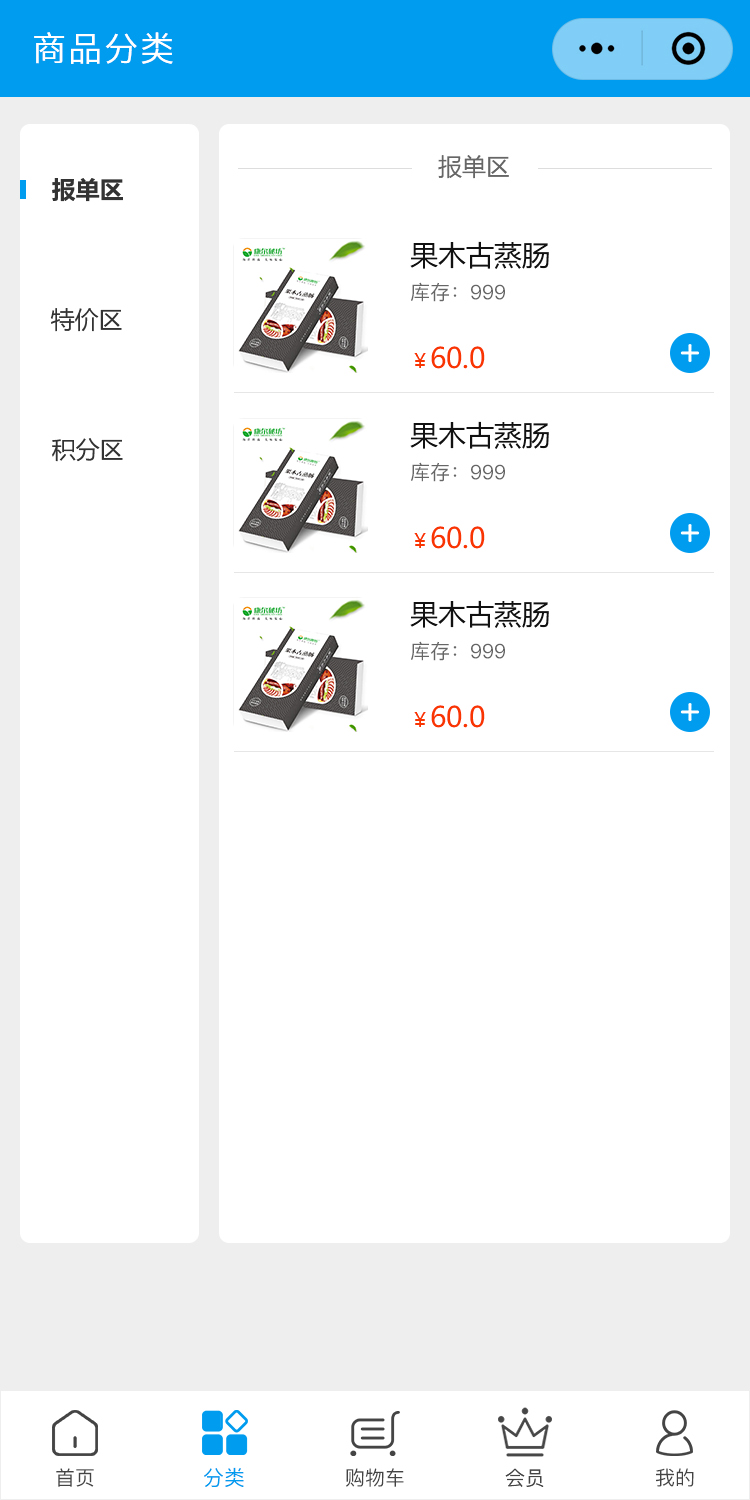Image resolution: width=750 pixels, height=1500 pixels.
Task: Select the 报单区 category
Action: 87,190
